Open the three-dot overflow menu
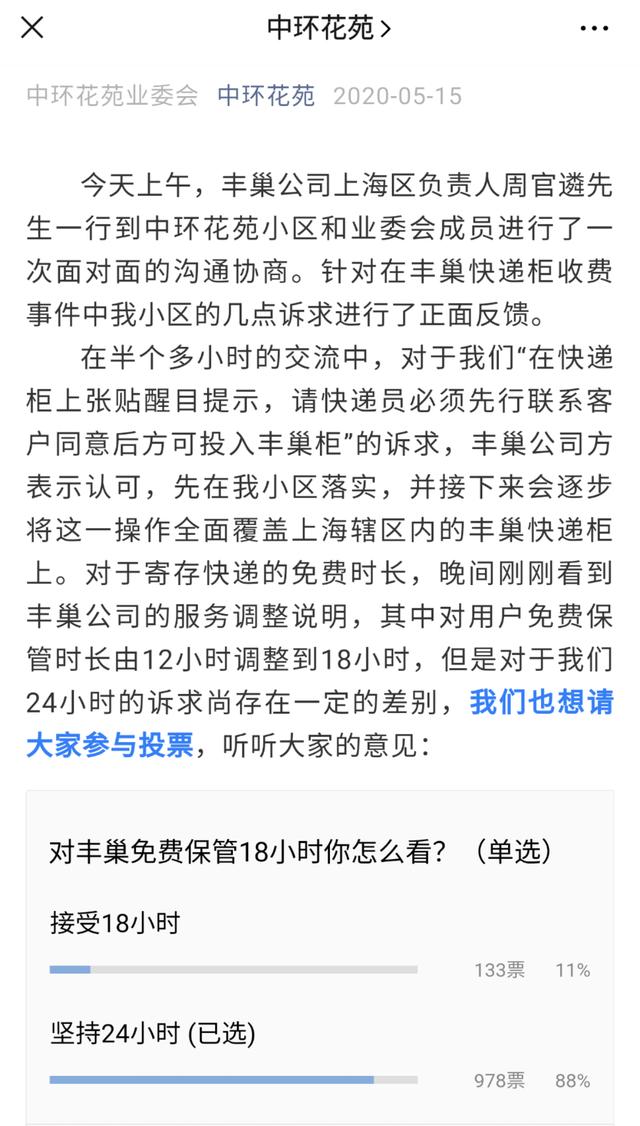 pos(594,29)
